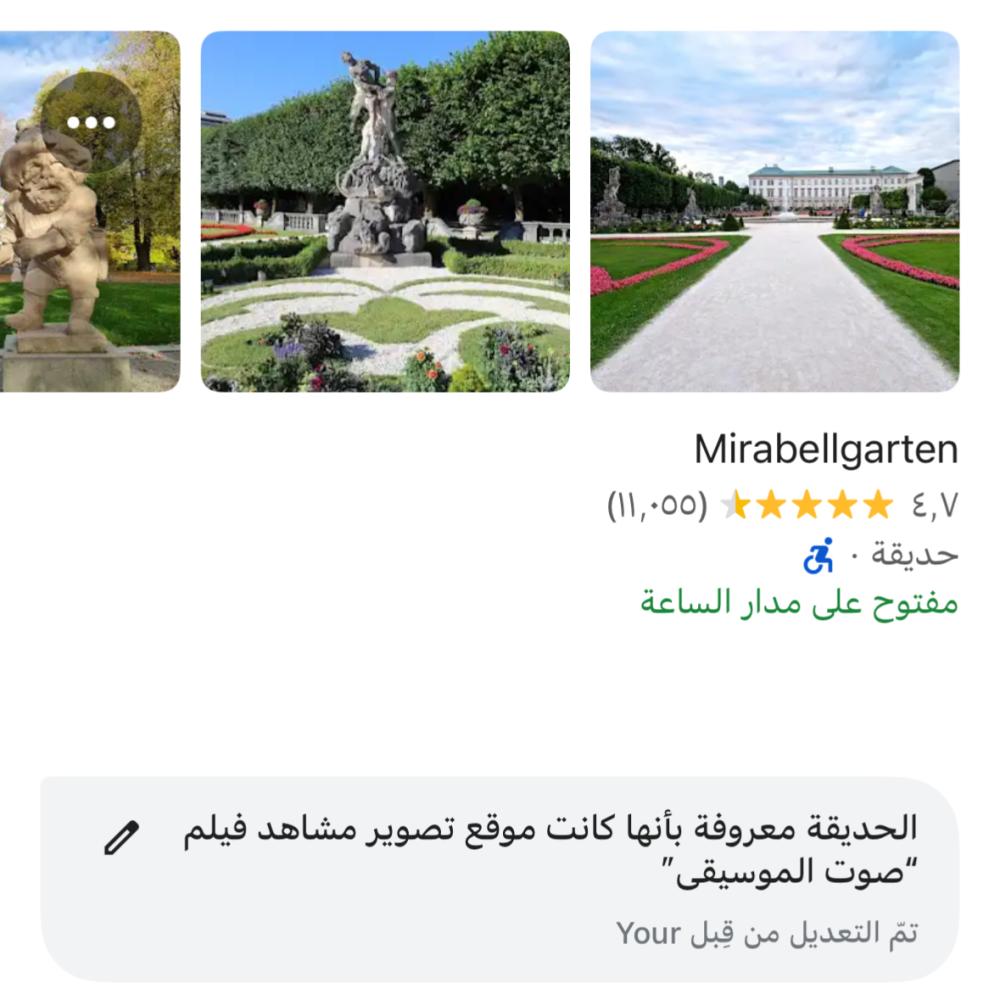Screen dimensions: 1000x1000
Task: Open the Mirabellgarten place details
Action: pyautogui.click(x=826, y=450)
